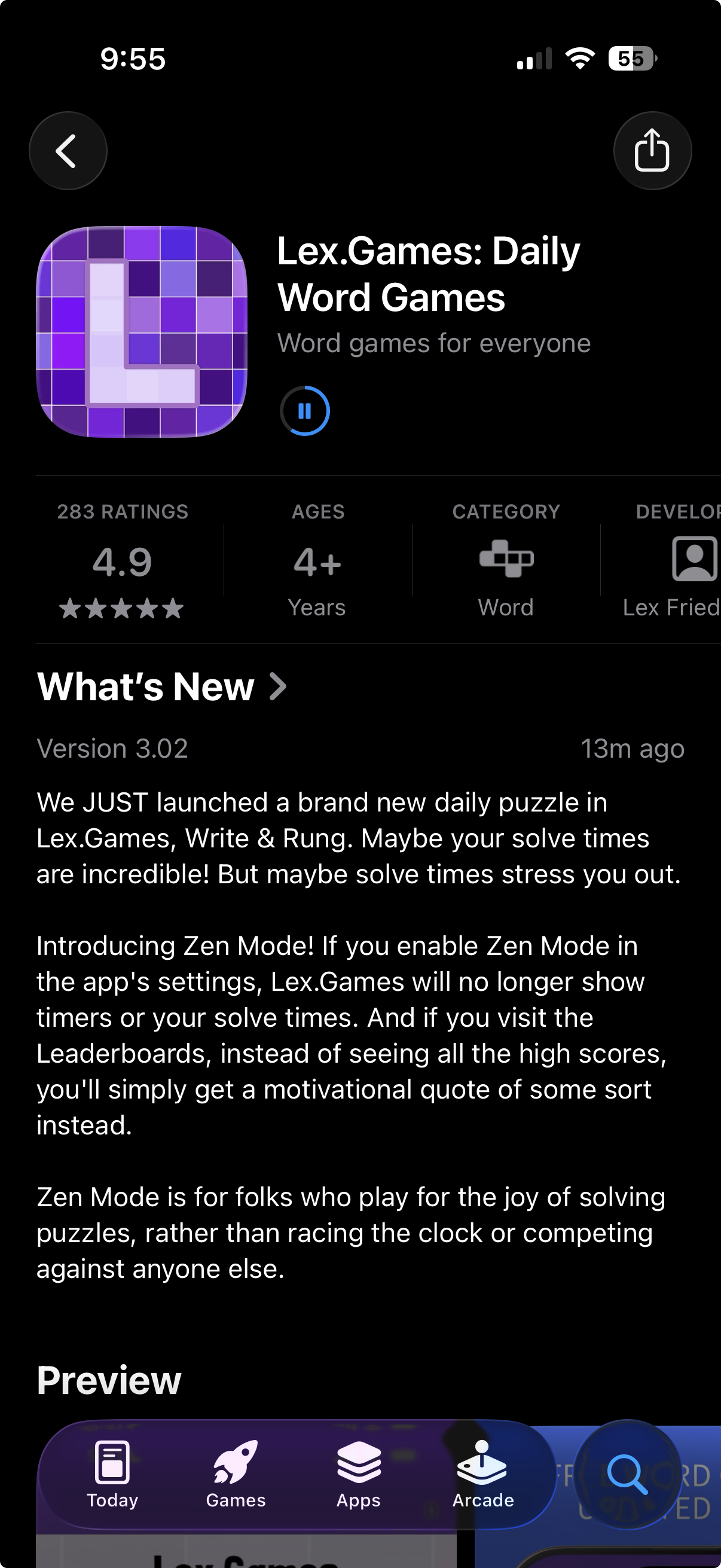
Task: Switch to the Today tab
Action: [112, 1474]
